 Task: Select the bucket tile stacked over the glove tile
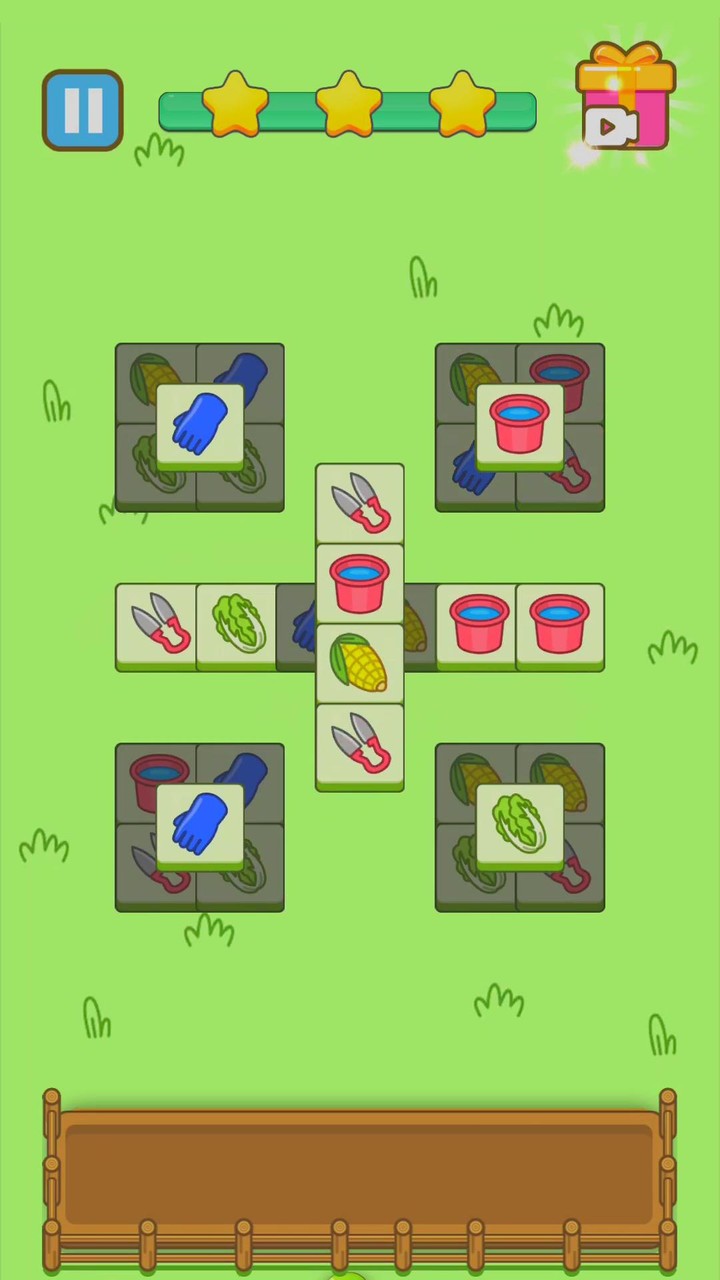(x=520, y=424)
